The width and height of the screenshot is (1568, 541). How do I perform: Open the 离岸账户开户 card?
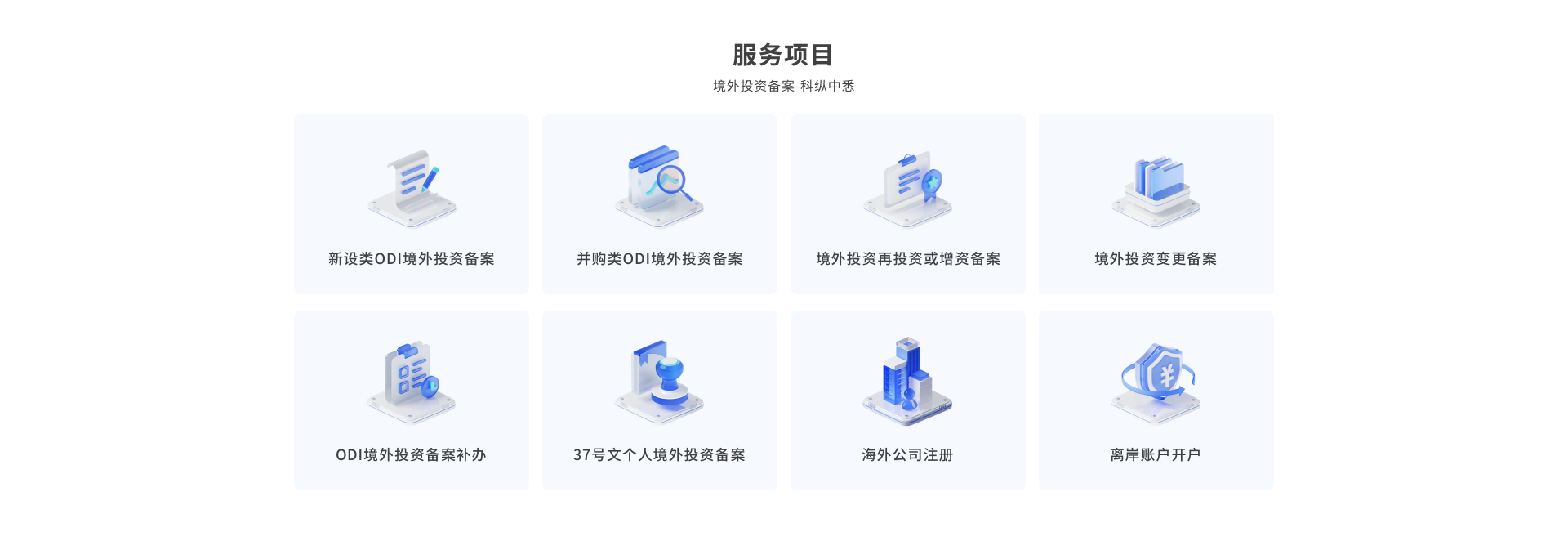click(x=1156, y=400)
